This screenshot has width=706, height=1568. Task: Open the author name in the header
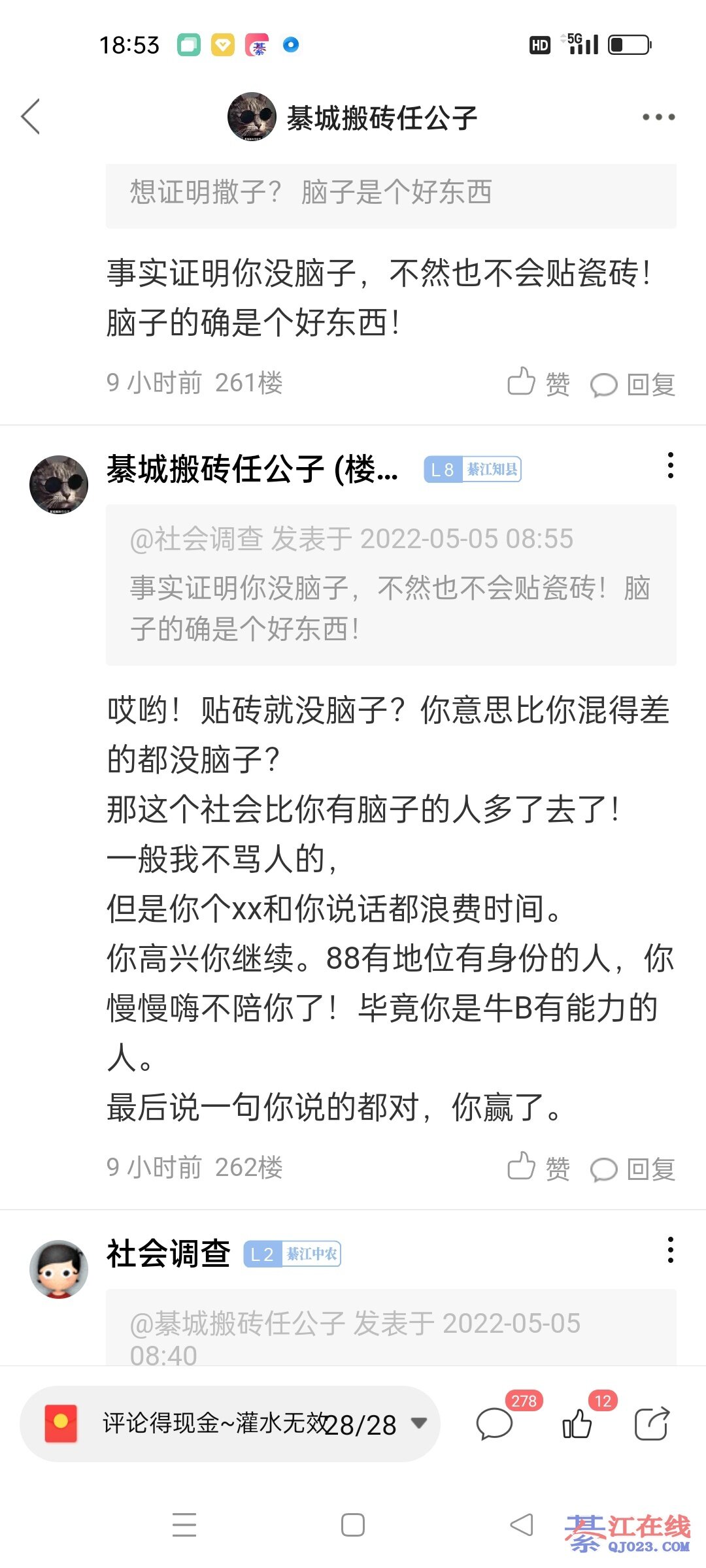381,118
